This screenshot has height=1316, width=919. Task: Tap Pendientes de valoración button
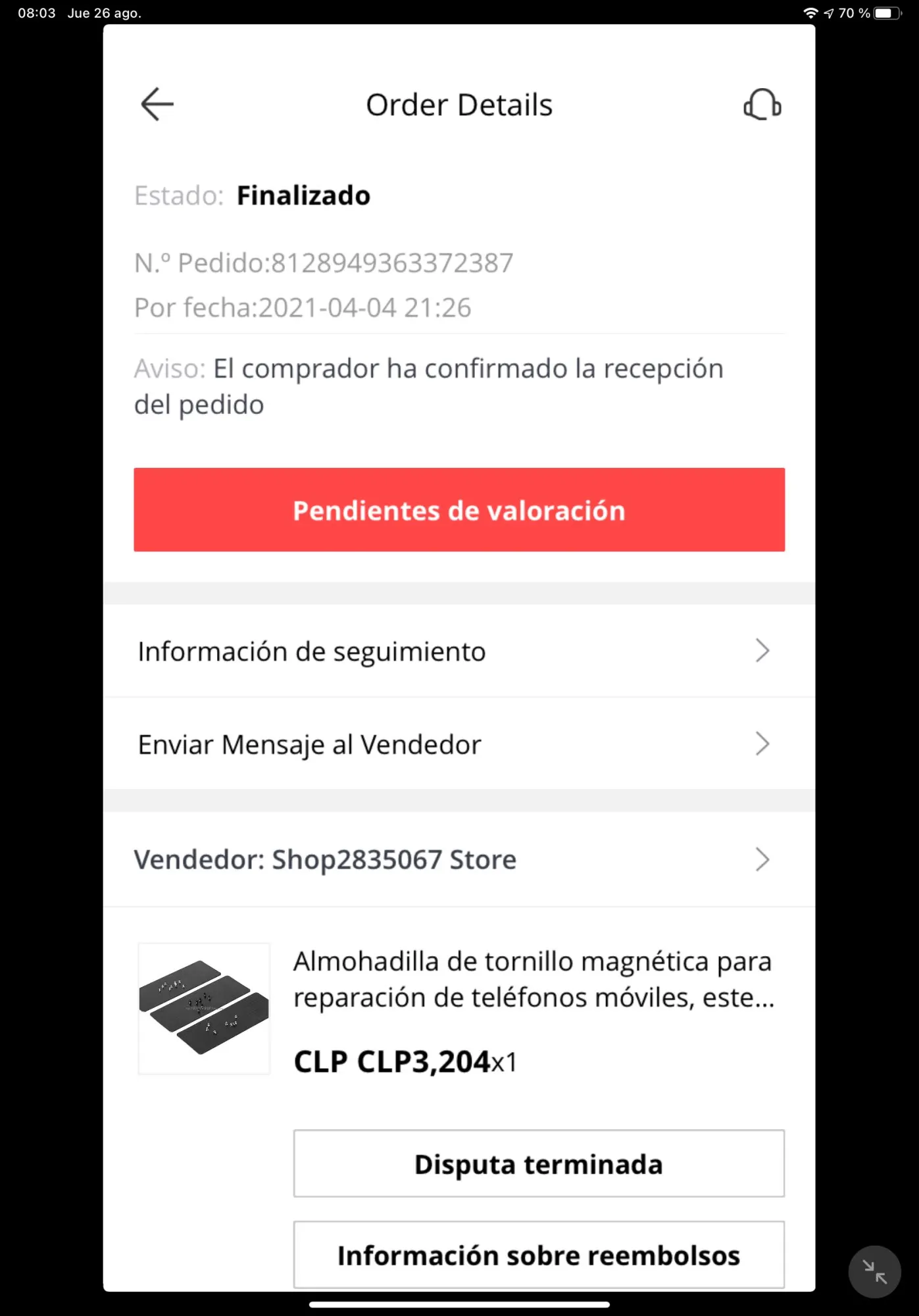(x=459, y=510)
